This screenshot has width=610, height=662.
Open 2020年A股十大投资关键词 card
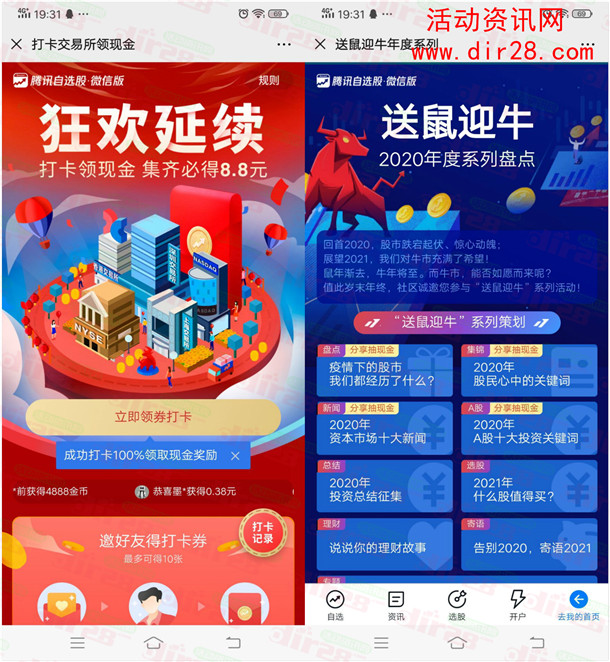click(x=529, y=430)
